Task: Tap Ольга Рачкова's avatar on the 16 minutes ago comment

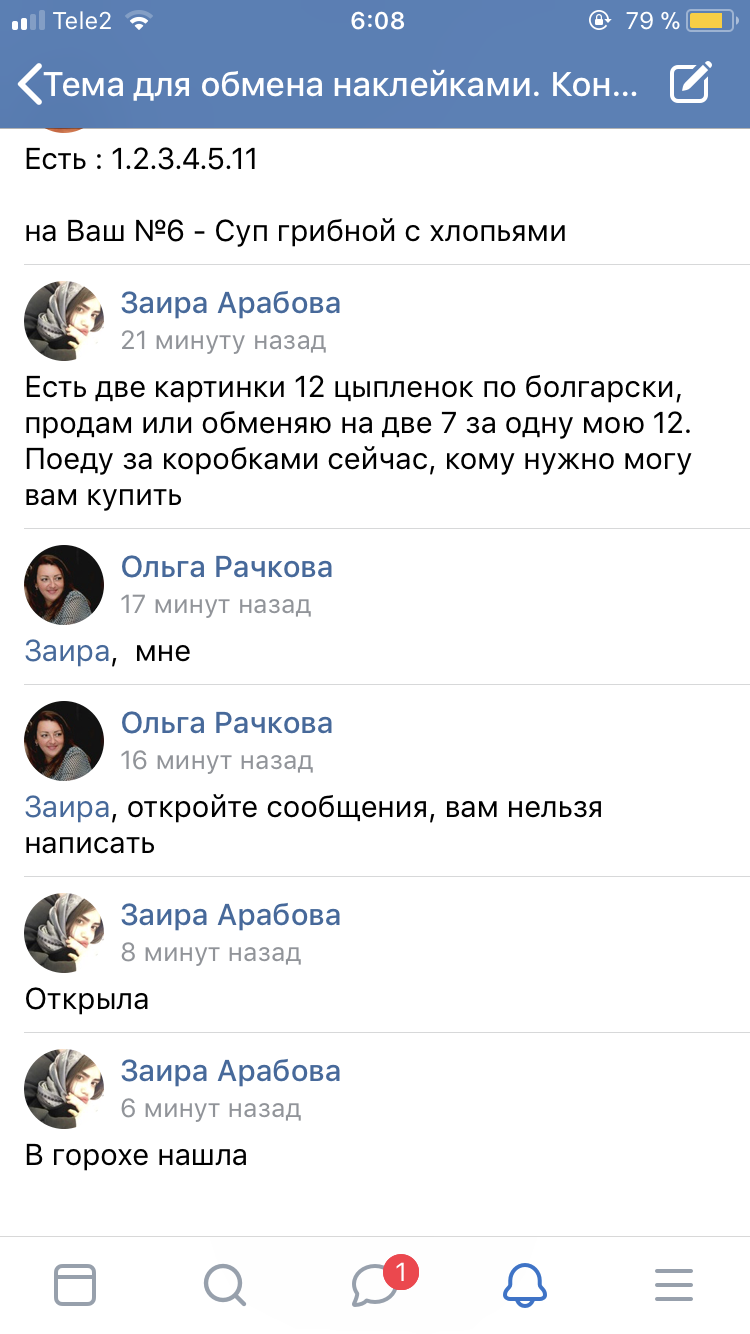Action: tap(64, 740)
